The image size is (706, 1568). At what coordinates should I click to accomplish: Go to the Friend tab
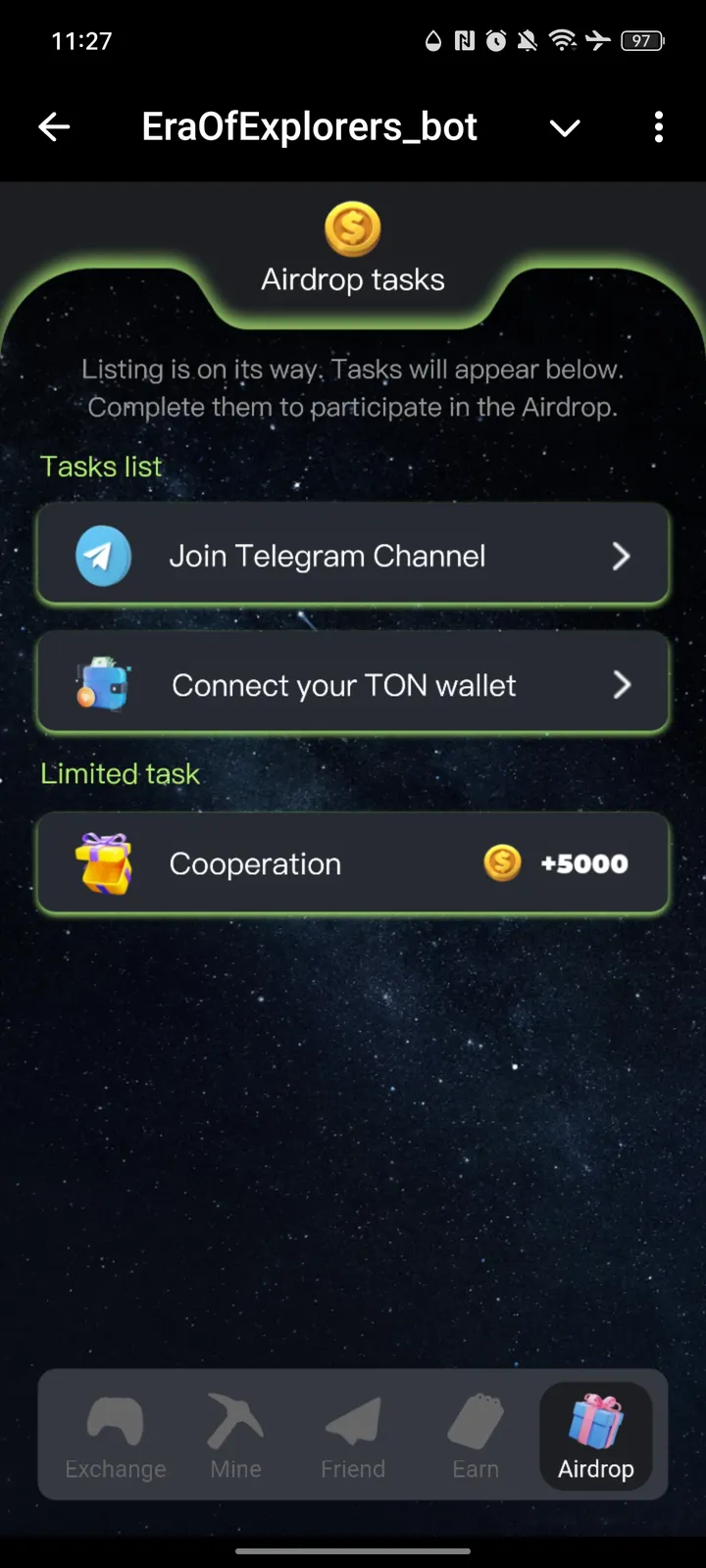(353, 1437)
